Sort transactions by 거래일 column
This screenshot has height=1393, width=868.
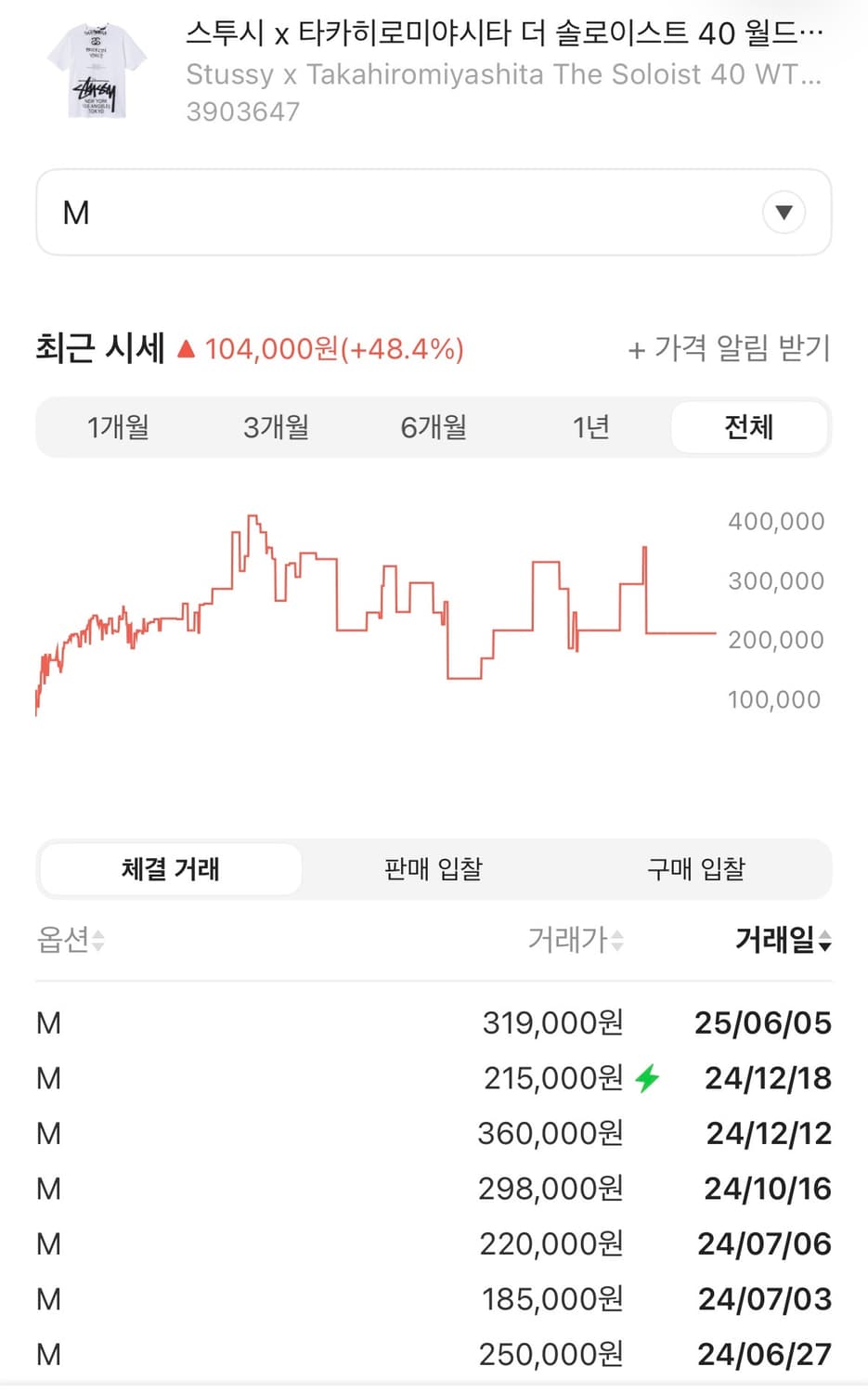tap(778, 941)
